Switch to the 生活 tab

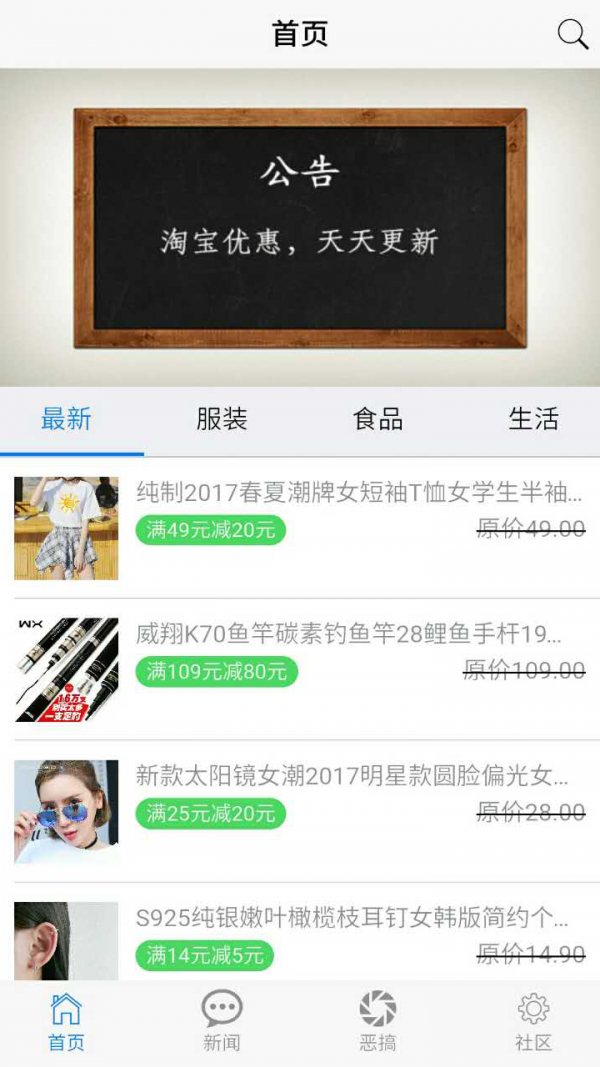point(533,419)
